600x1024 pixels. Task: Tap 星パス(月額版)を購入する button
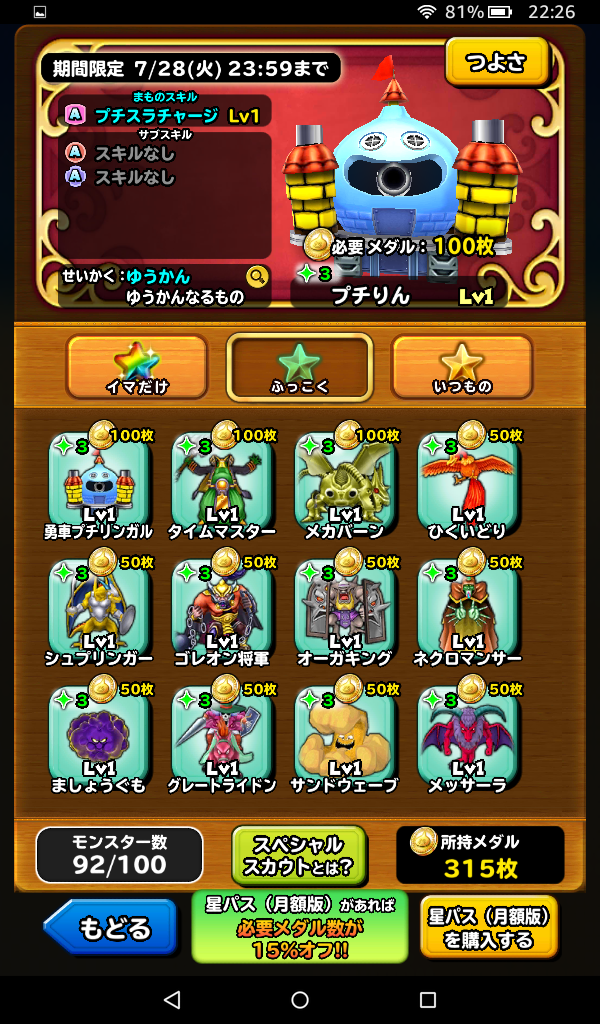(x=489, y=928)
